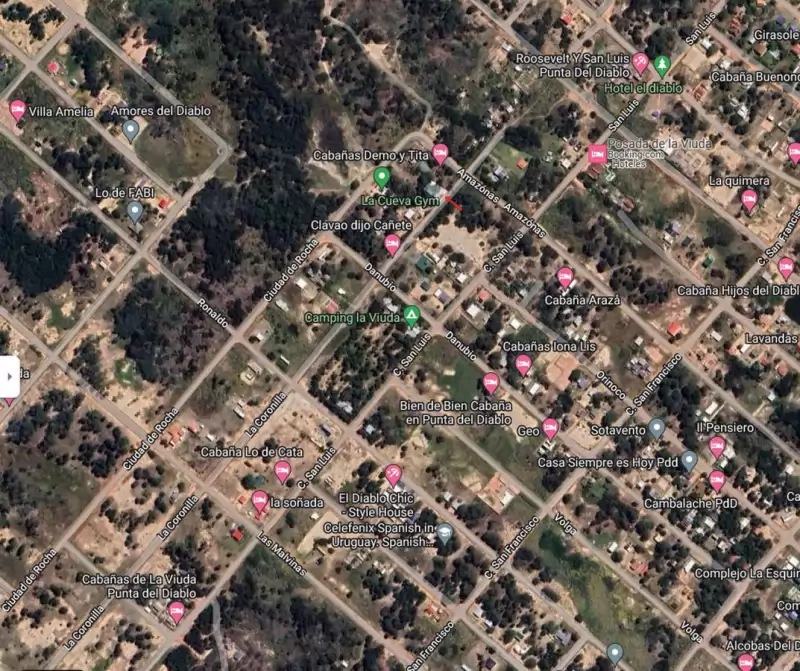The image size is (800, 671).
Task: Tap Camping la Viuda campsite marker
Action: point(411,316)
